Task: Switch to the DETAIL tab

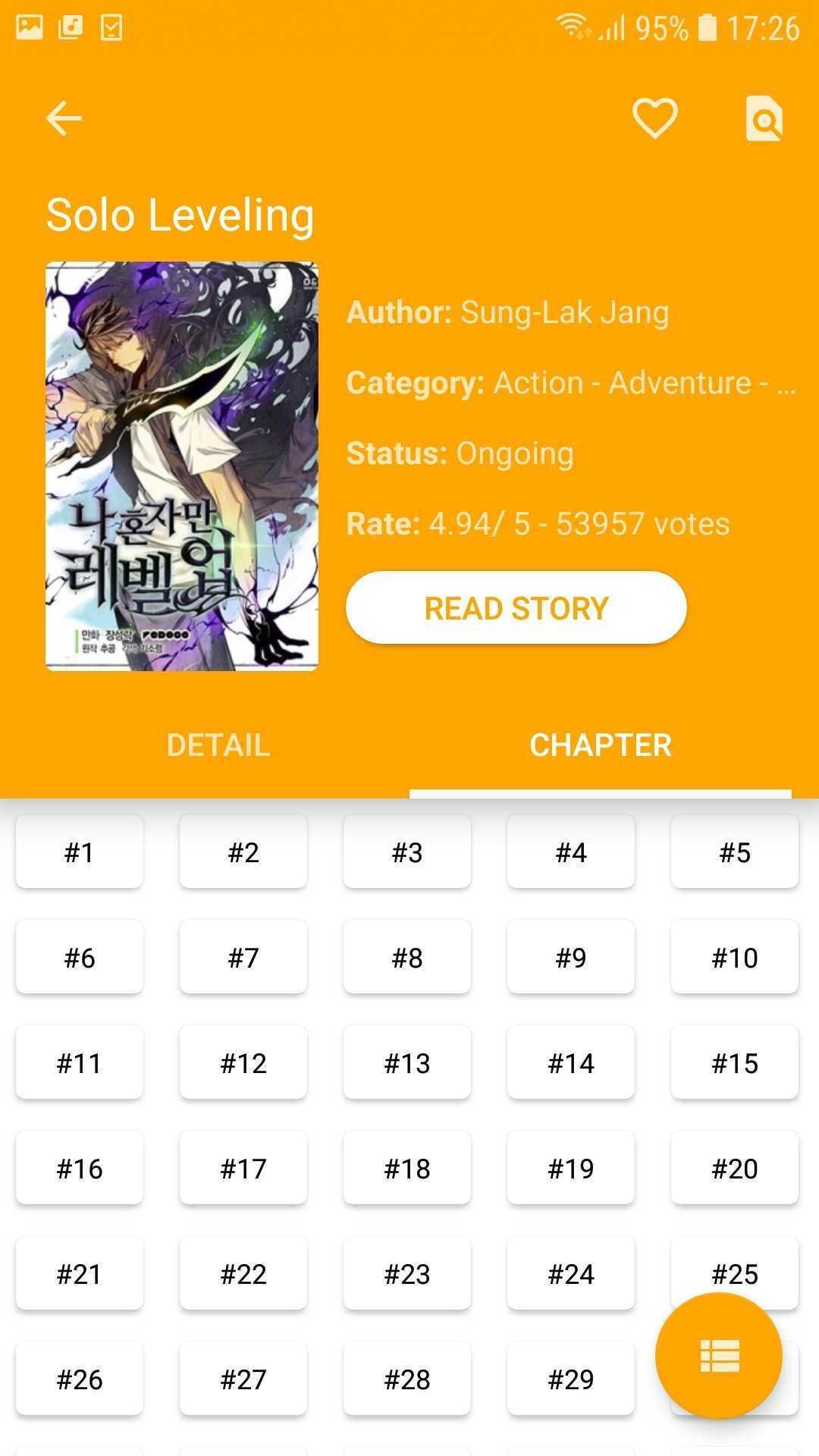Action: [218, 745]
